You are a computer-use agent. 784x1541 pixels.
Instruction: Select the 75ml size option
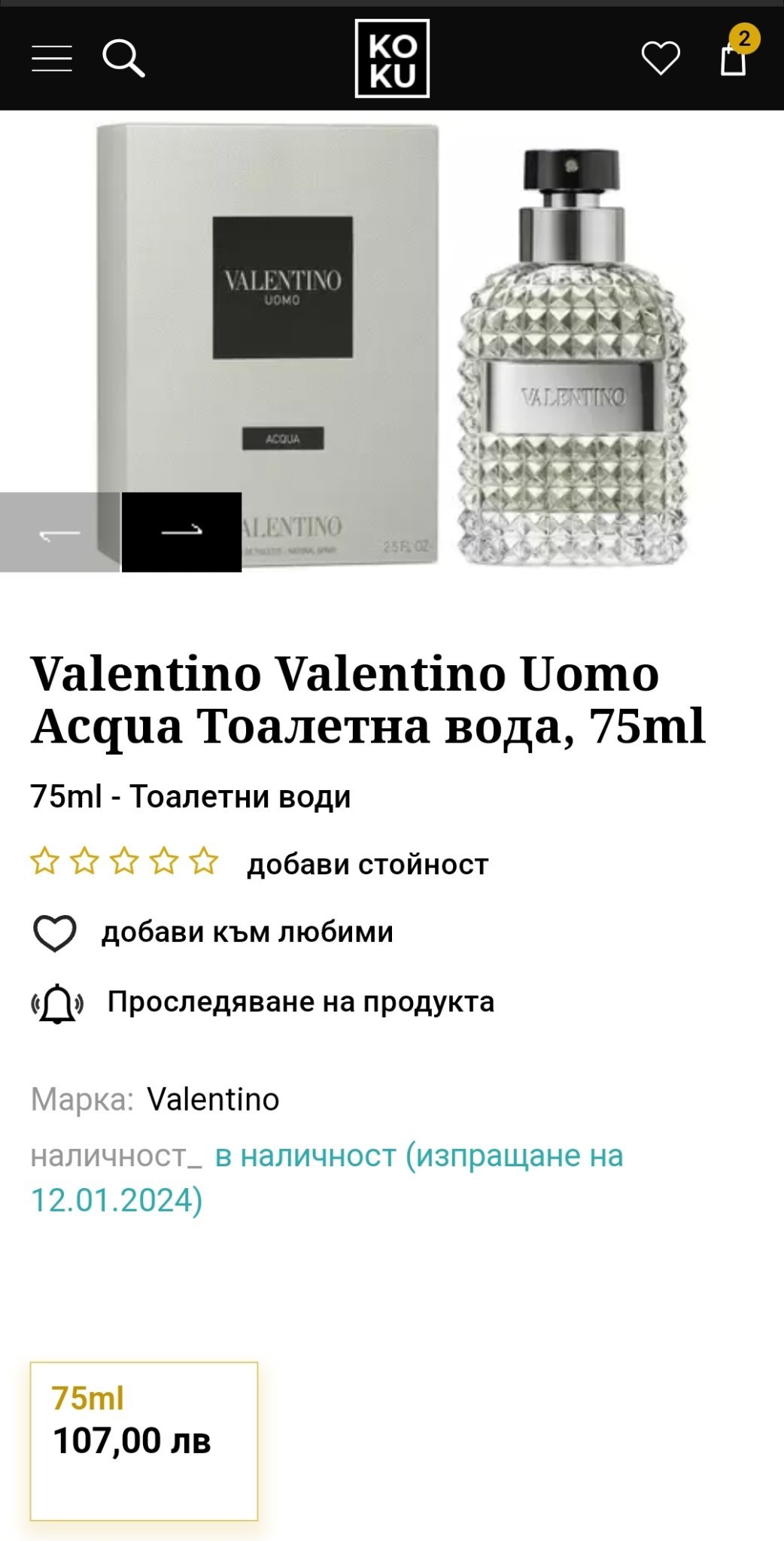point(144,1440)
